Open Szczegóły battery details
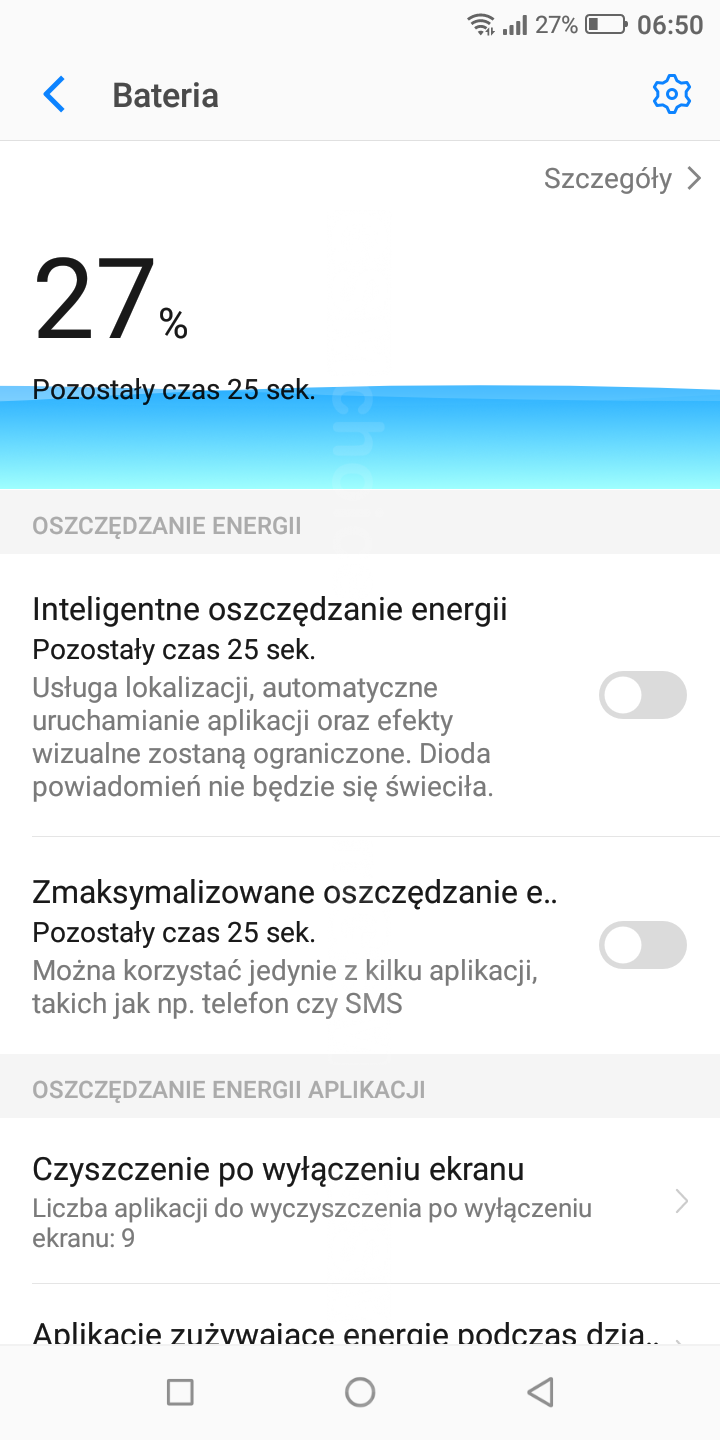Image resolution: width=720 pixels, height=1440 pixels. [622, 179]
